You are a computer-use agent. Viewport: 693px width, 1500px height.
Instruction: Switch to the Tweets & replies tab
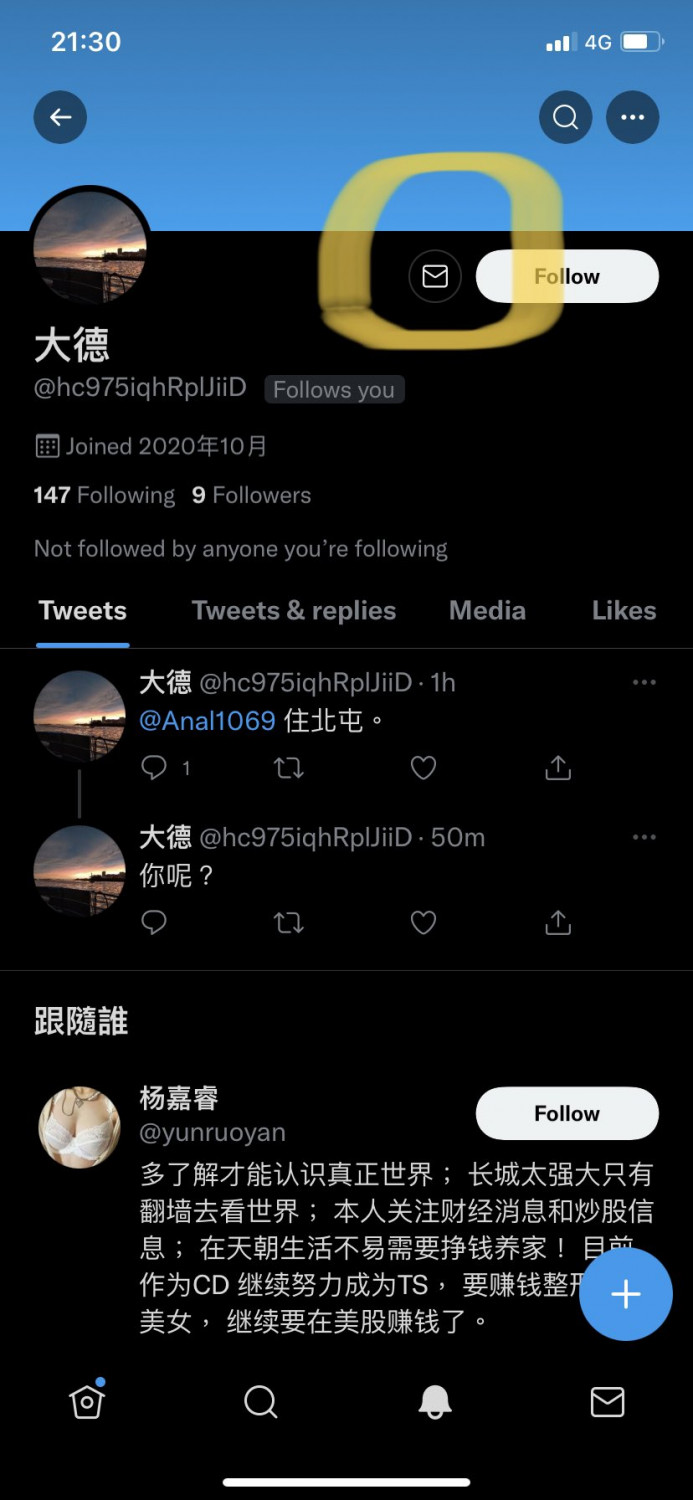tap(294, 611)
